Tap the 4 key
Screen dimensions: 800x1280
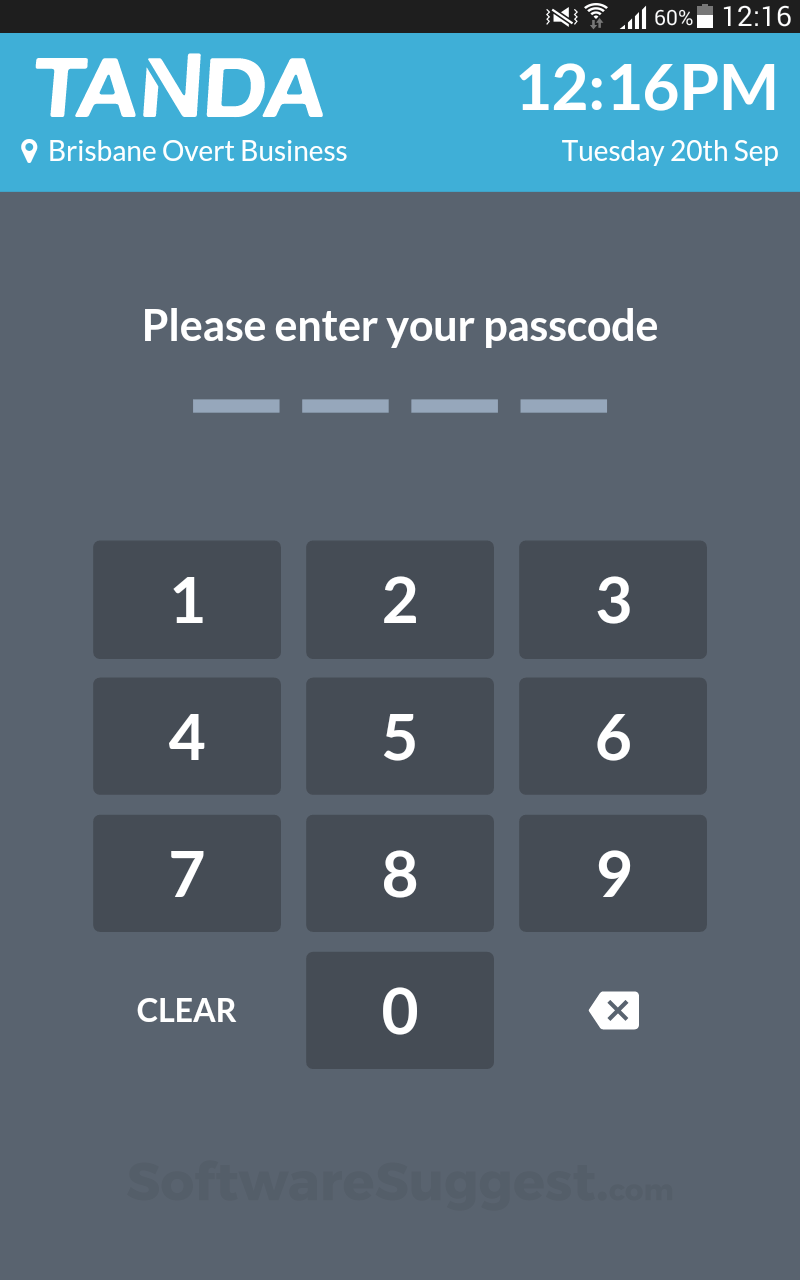click(187, 737)
